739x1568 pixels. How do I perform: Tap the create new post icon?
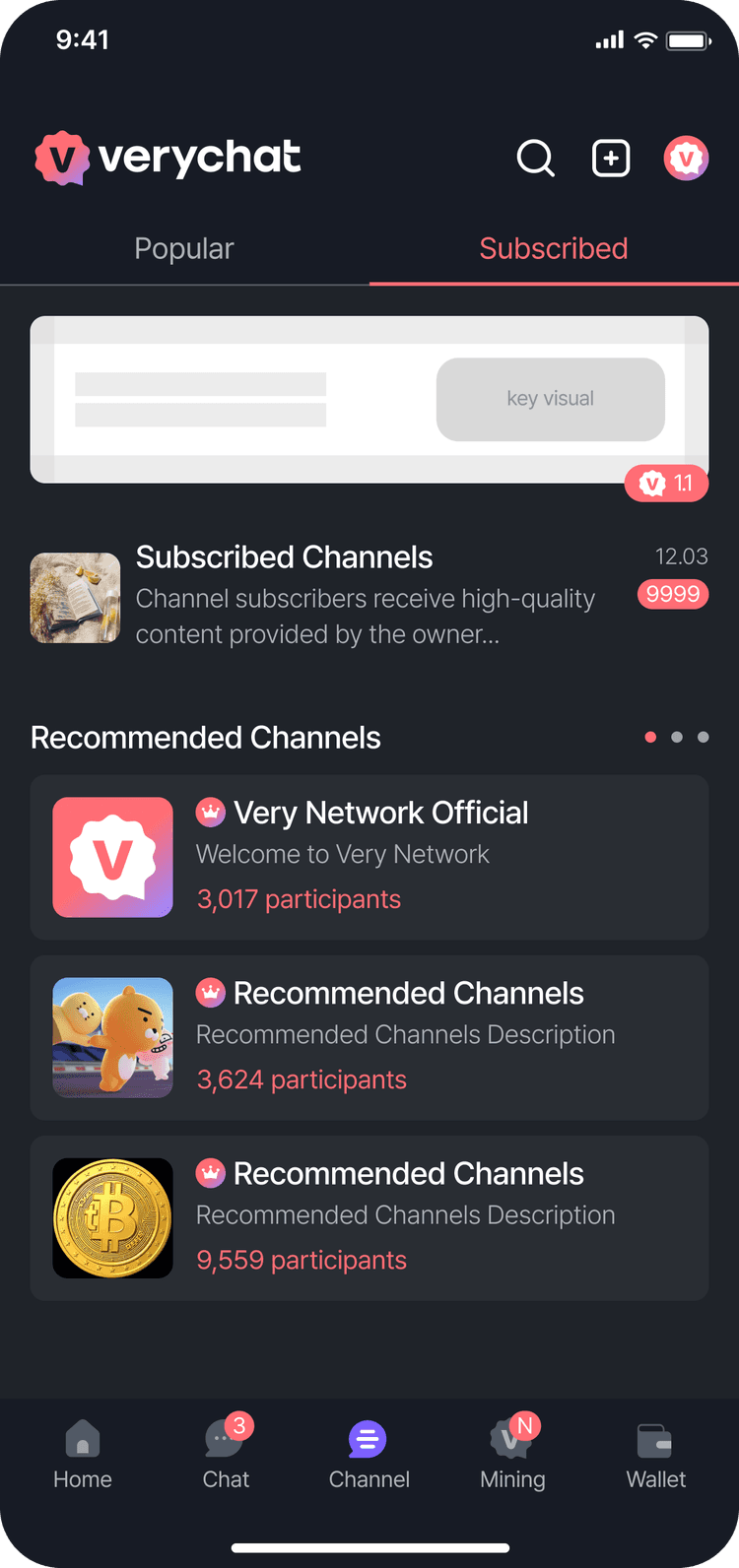click(x=611, y=158)
